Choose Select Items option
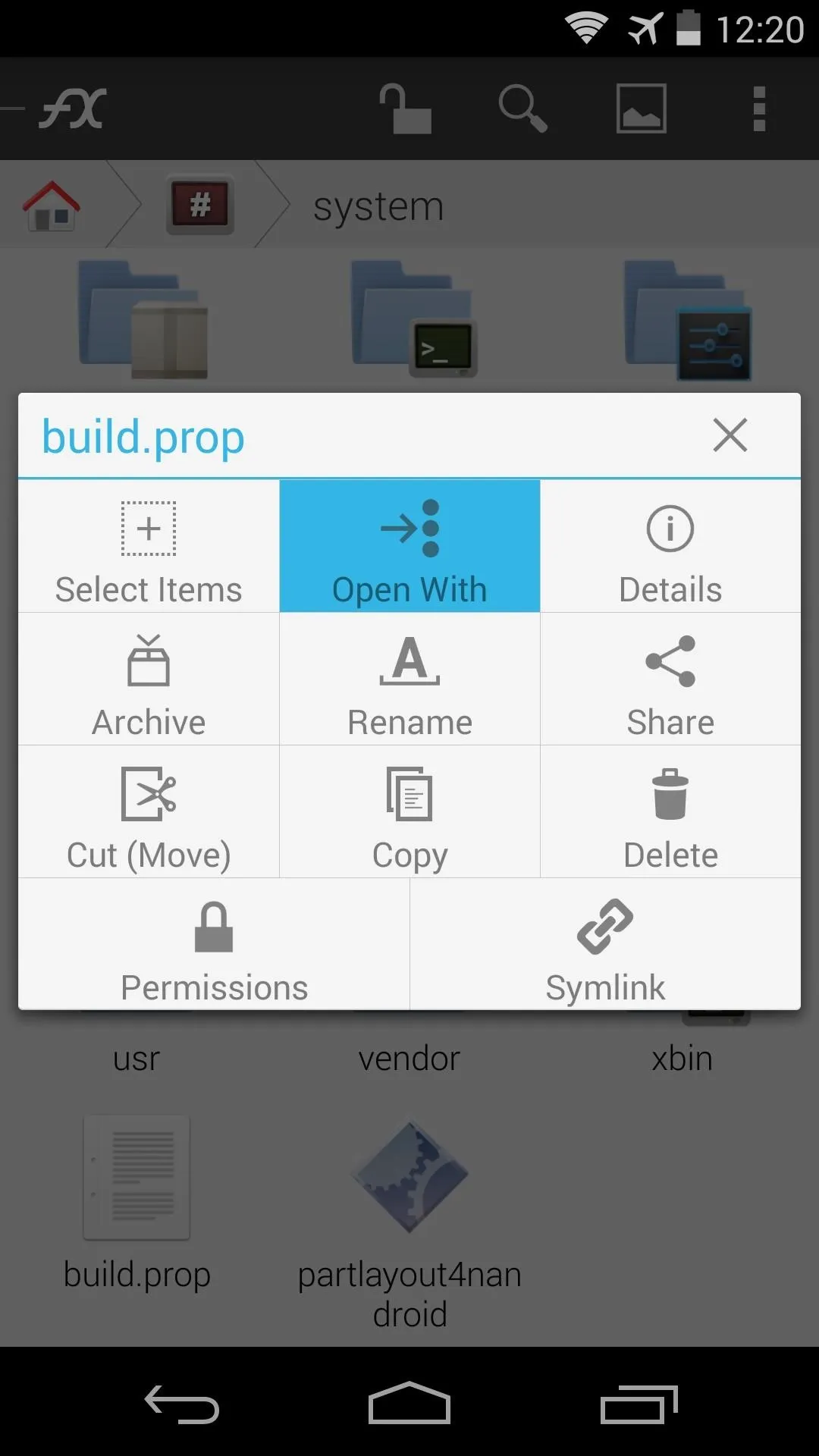 [x=149, y=546]
